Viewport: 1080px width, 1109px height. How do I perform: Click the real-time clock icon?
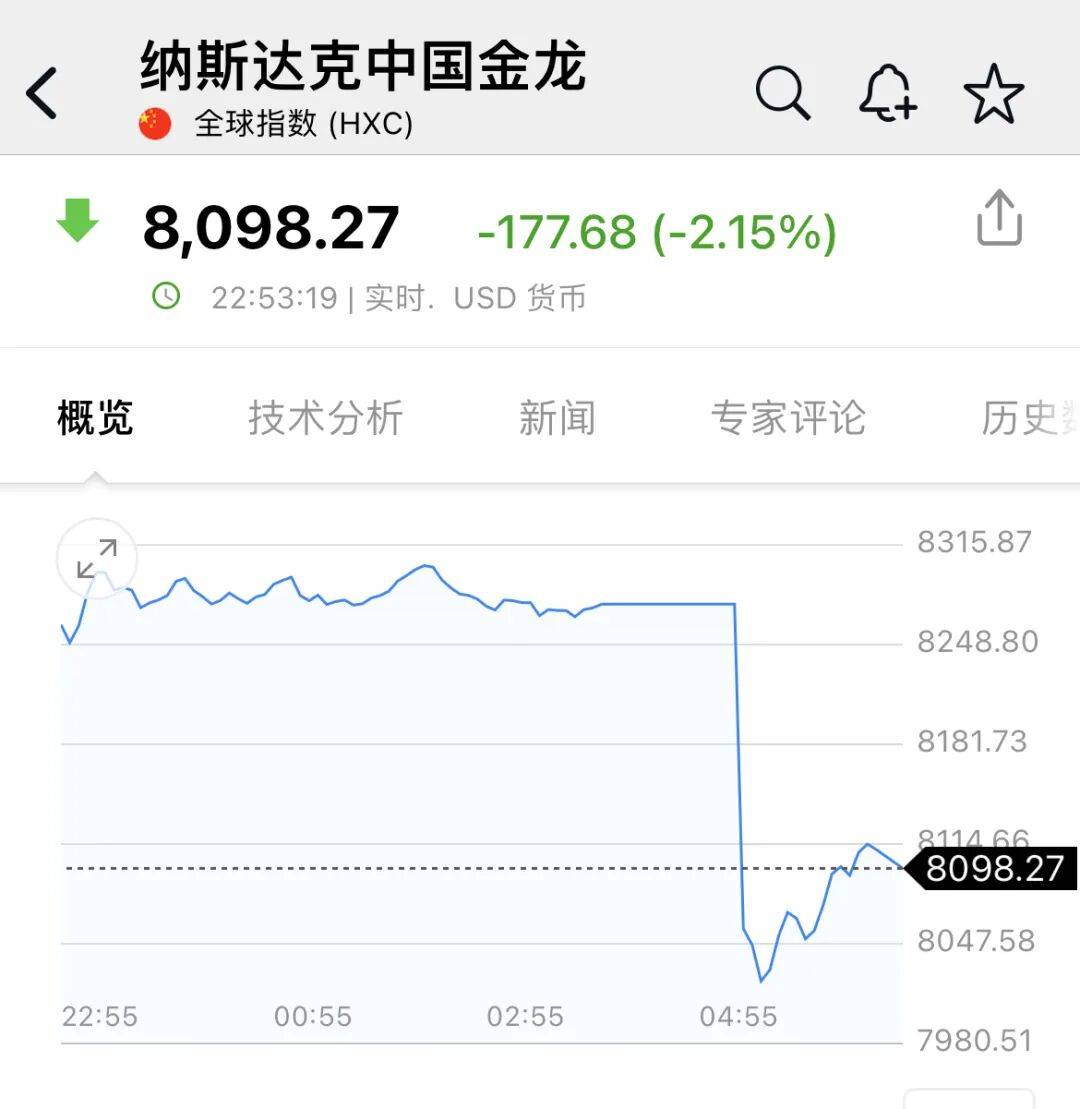point(168,297)
